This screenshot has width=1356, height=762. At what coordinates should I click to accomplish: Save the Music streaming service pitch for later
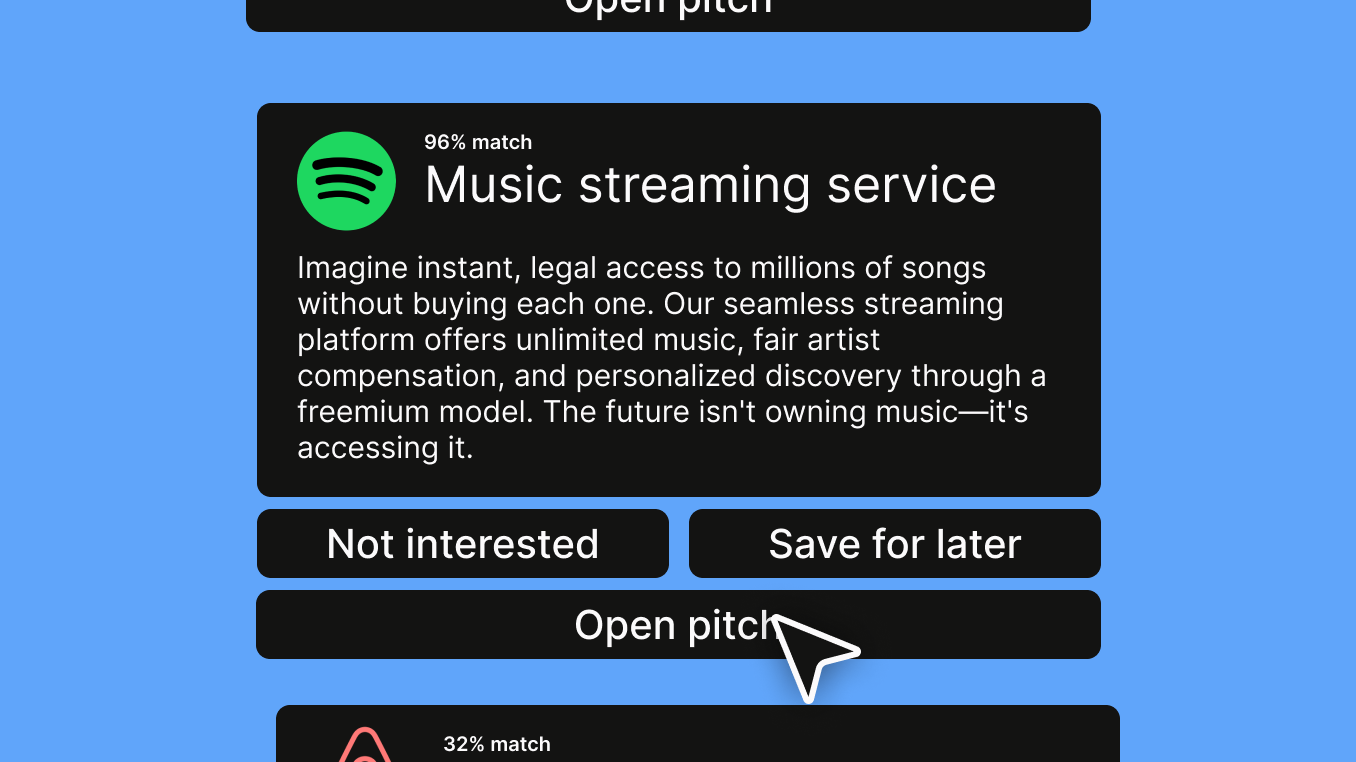[x=894, y=544]
